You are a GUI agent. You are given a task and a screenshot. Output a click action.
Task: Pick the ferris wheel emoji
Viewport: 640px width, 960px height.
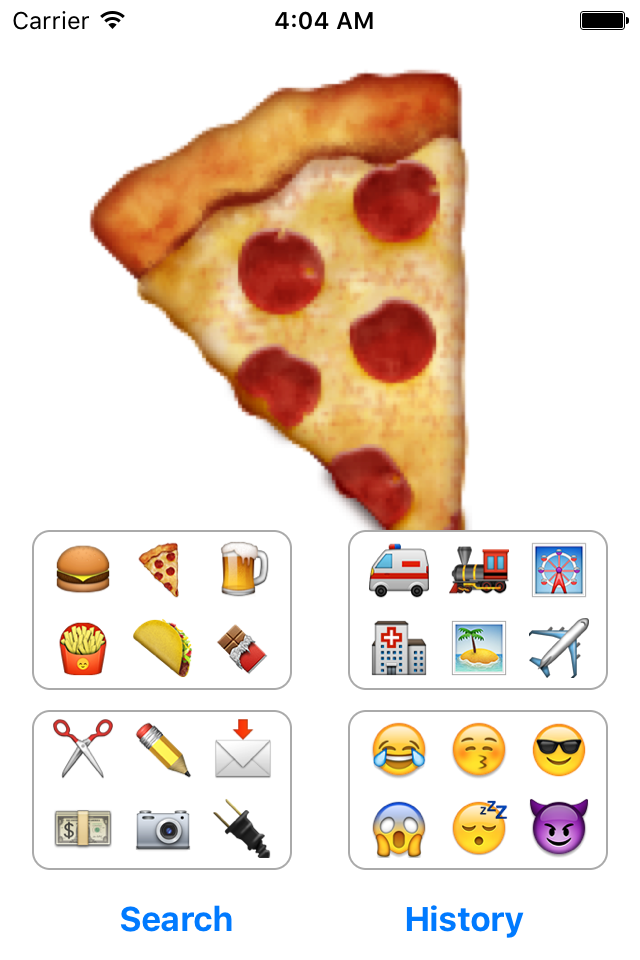pos(558,570)
